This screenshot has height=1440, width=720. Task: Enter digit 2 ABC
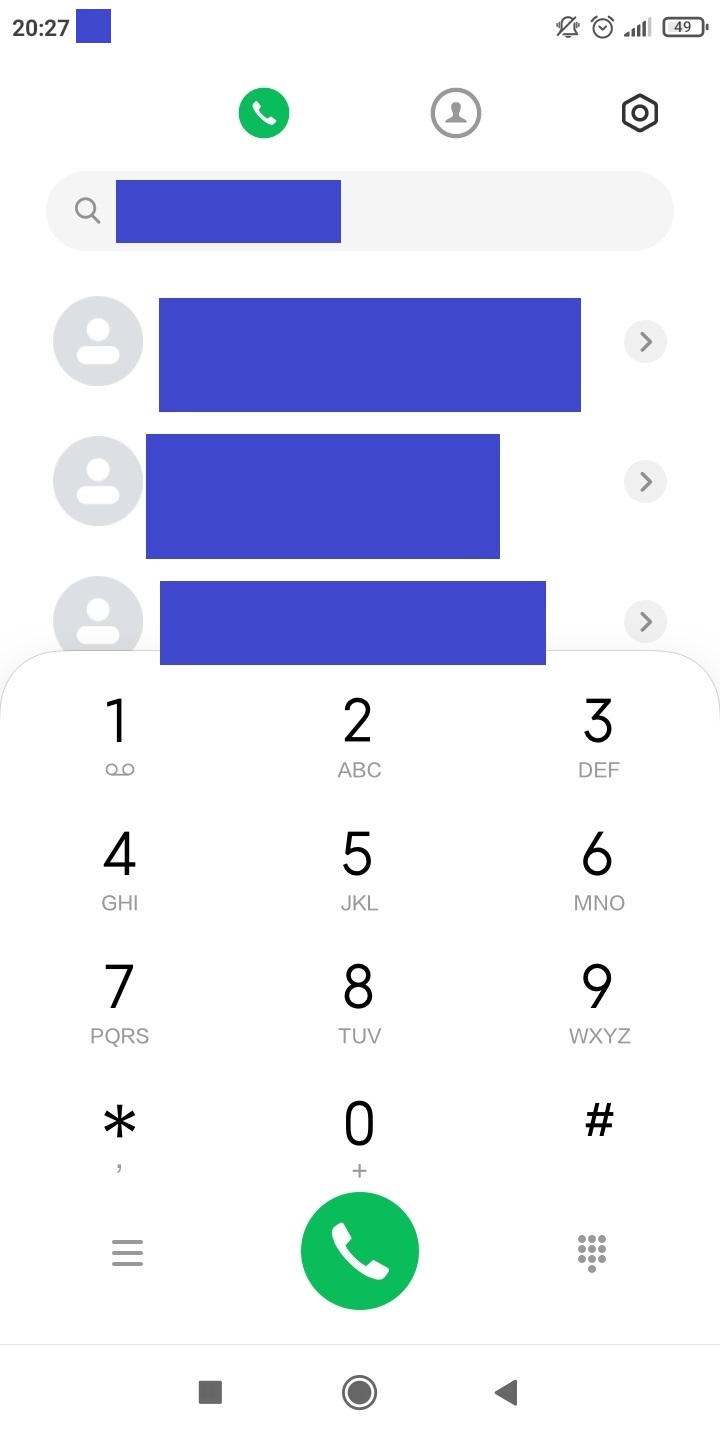click(359, 736)
